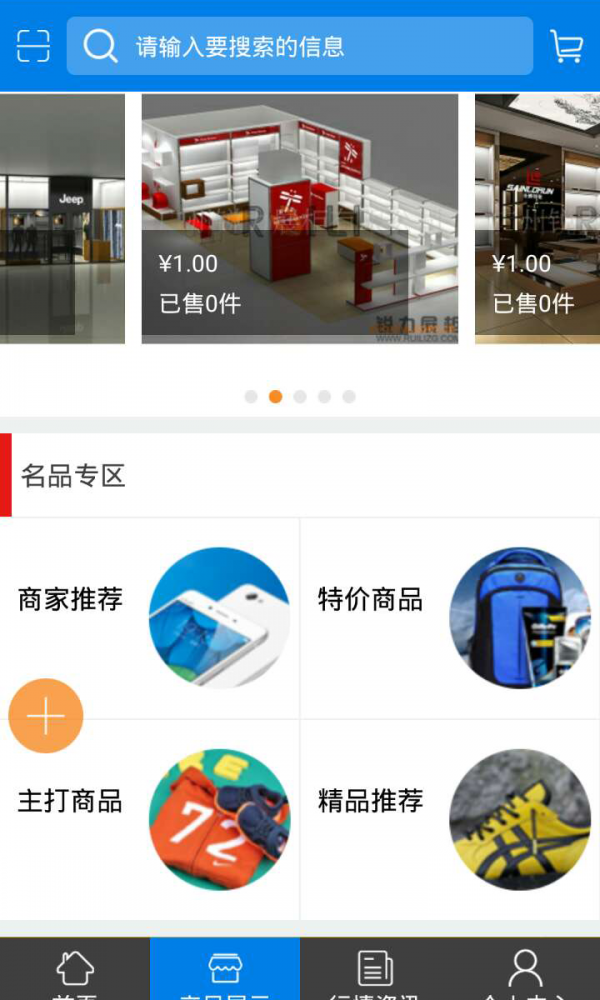Tap the search box to enter keywords
This screenshot has width=600, height=1000.
click(x=300, y=46)
